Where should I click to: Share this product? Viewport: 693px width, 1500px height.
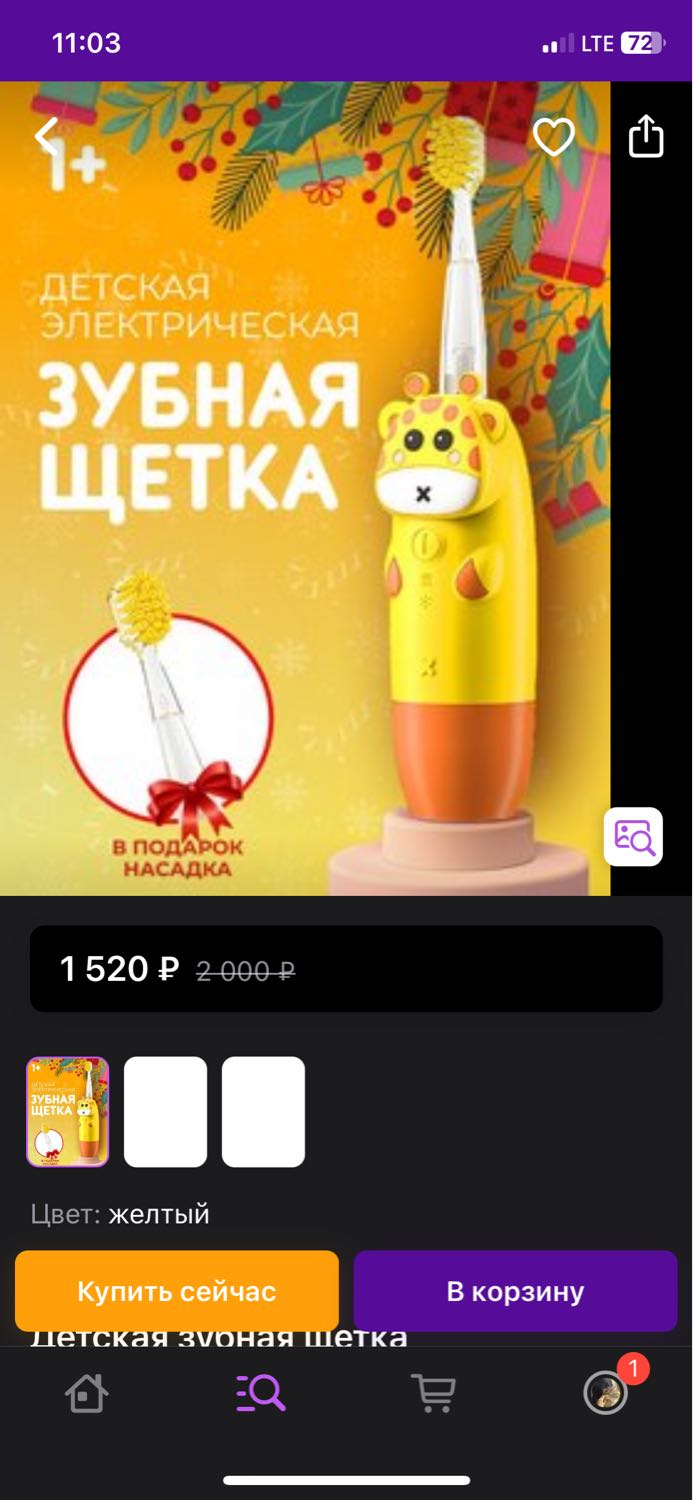[x=646, y=136]
